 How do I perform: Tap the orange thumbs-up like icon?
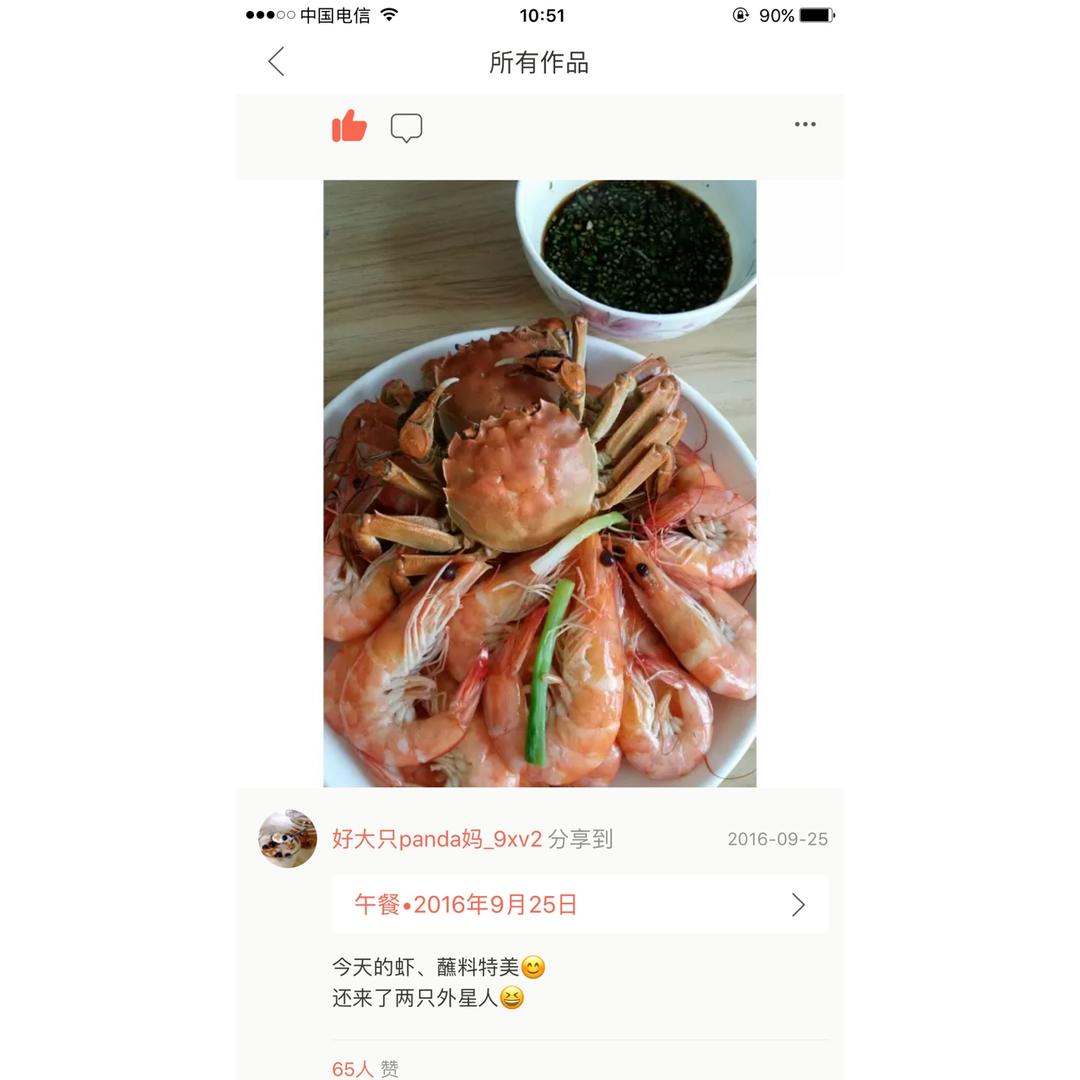pos(349,127)
